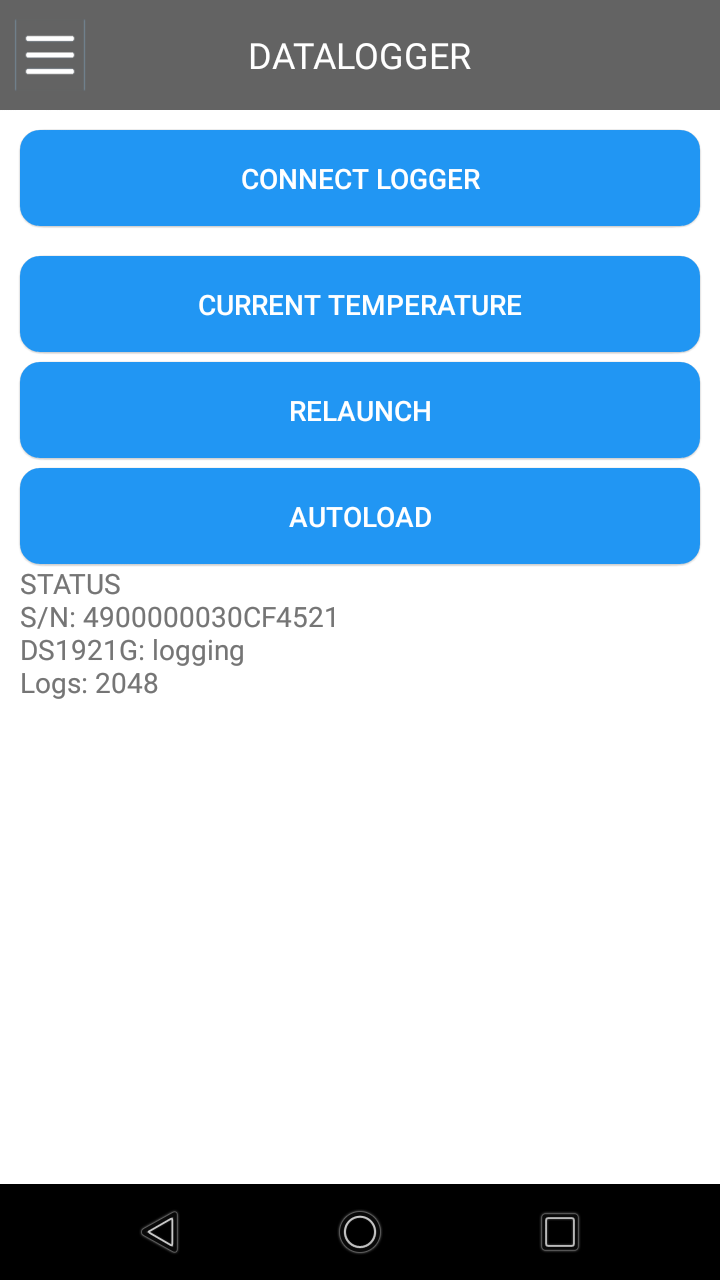Open the hamburger drawer menu
This screenshot has width=720, height=1280.
click(x=50, y=55)
